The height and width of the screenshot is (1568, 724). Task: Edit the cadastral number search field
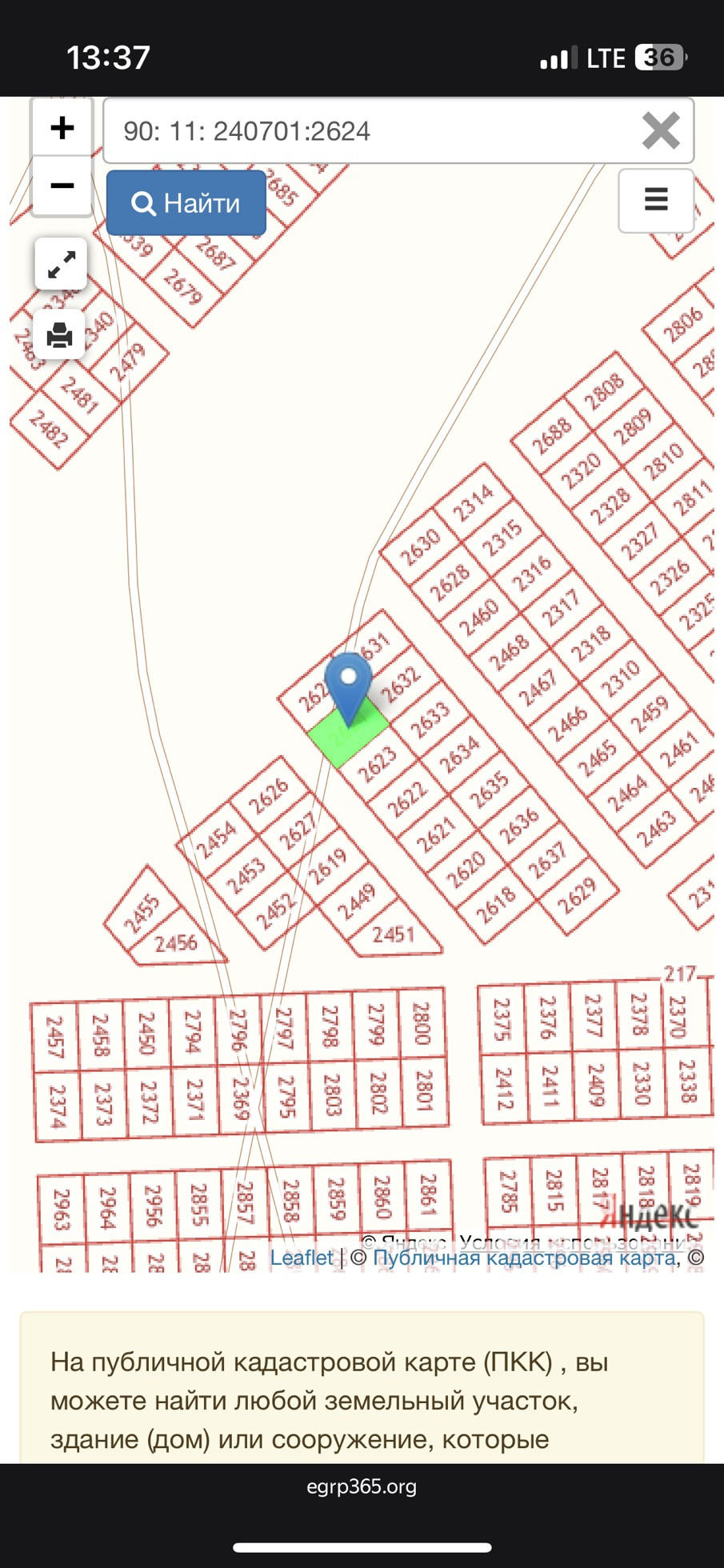point(368,131)
